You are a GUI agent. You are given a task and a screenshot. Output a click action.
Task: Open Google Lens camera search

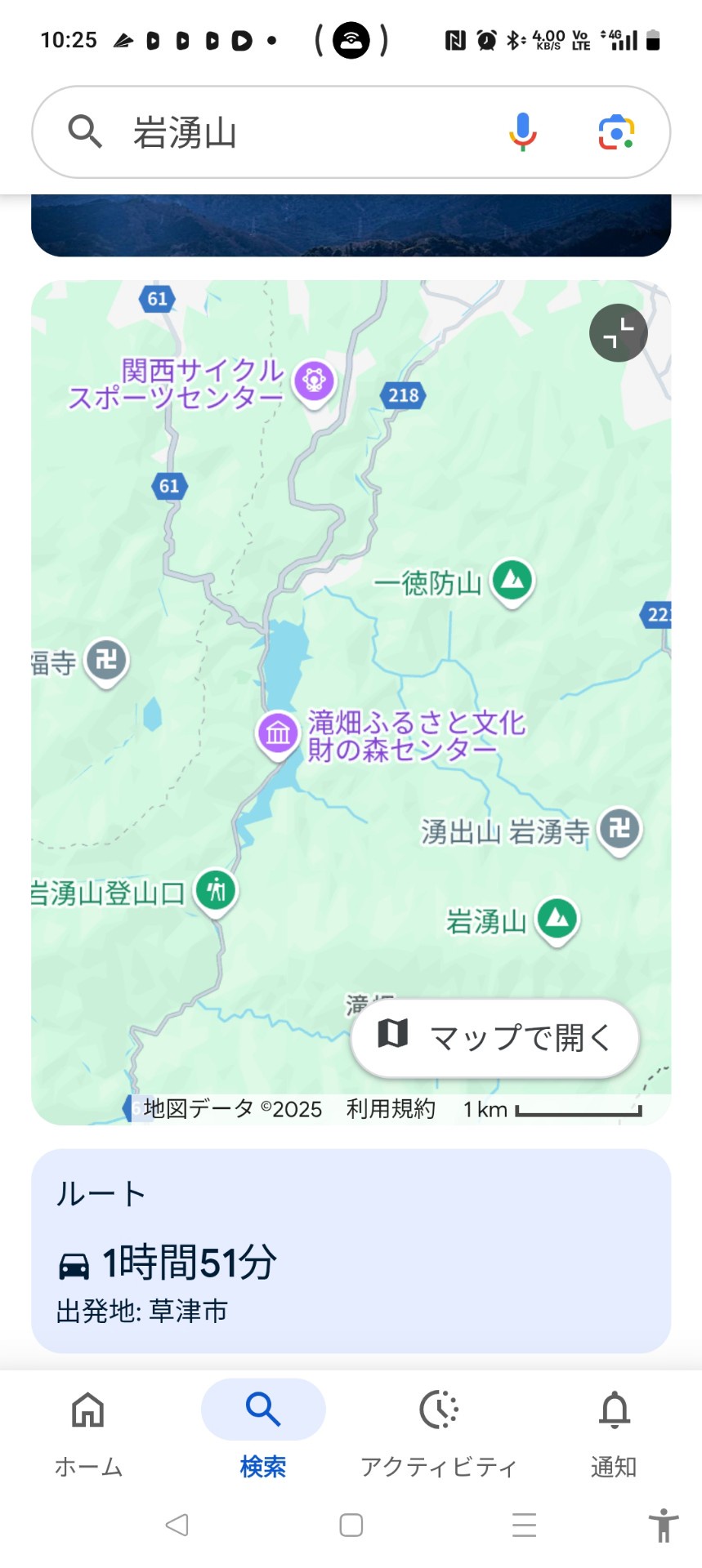[616, 132]
